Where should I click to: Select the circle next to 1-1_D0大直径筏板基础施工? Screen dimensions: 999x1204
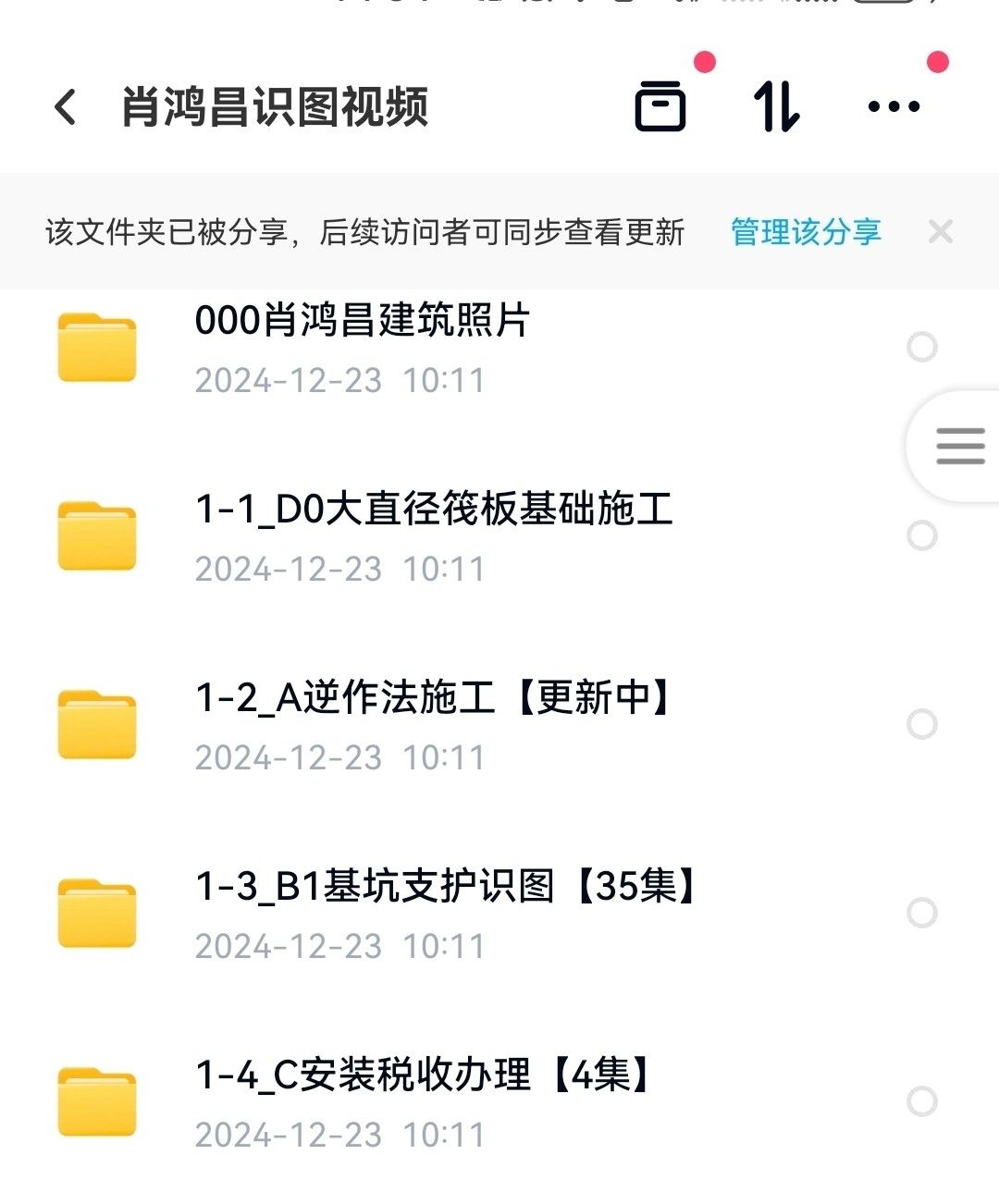(922, 535)
